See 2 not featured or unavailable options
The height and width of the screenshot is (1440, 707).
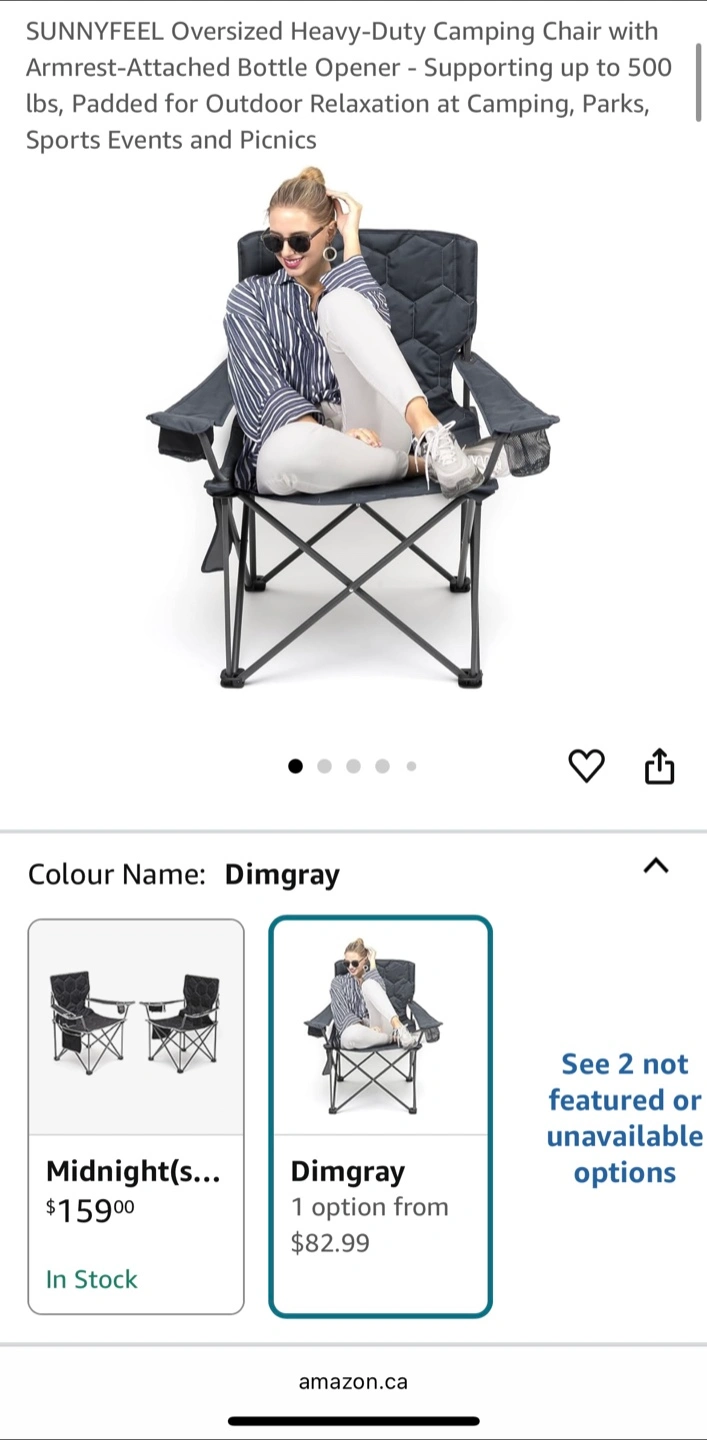point(625,1118)
